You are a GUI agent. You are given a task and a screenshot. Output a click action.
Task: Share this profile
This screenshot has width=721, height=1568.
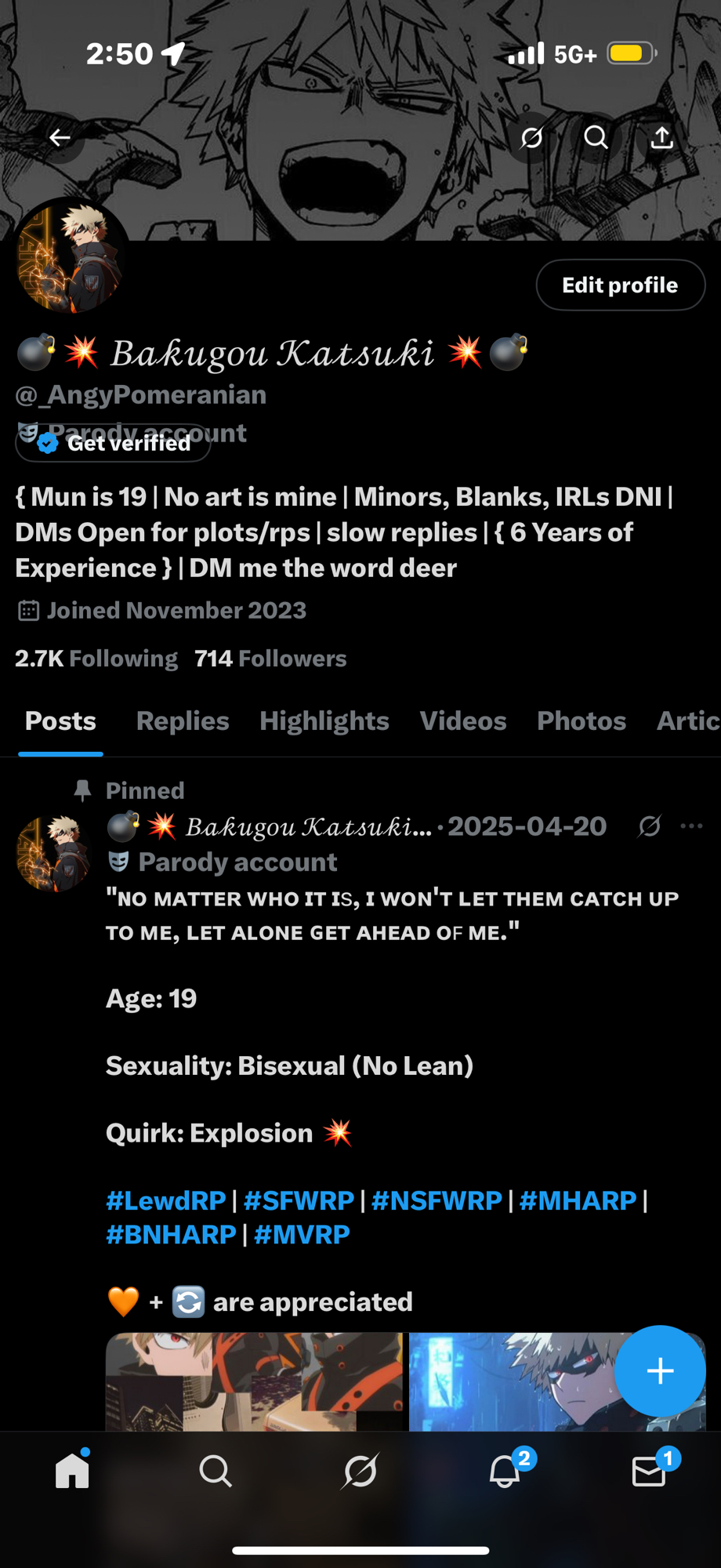pyautogui.click(x=662, y=138)
